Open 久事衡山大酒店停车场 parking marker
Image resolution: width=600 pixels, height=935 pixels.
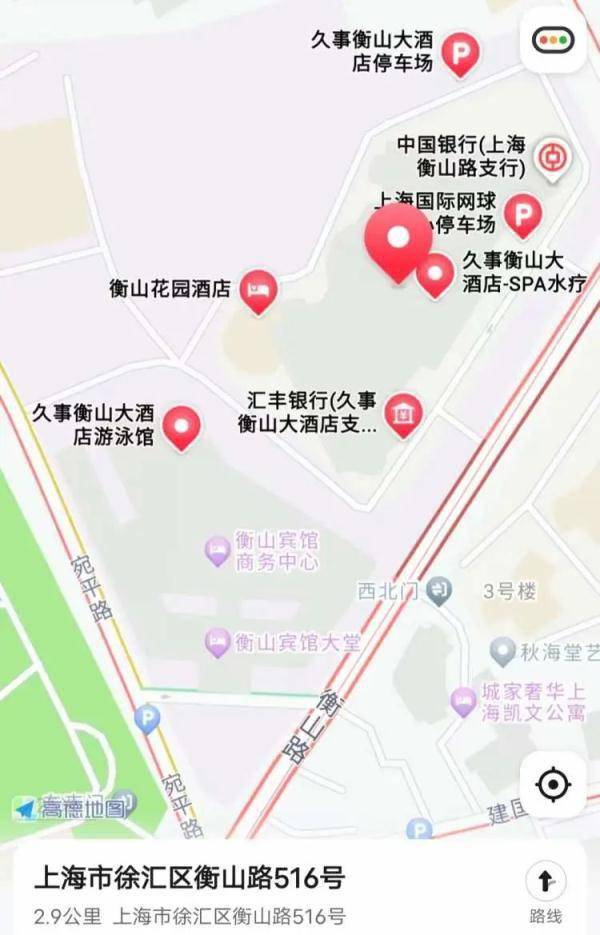460,52
